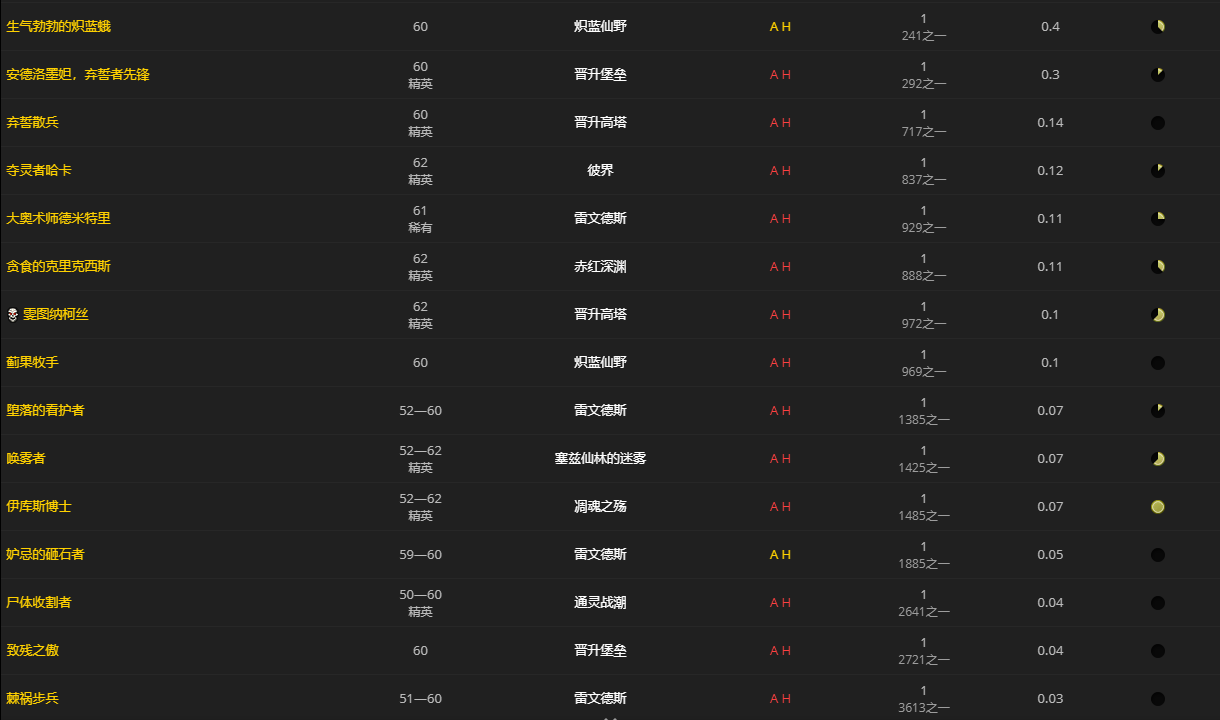Open the 棘祸步兵 NPC entry

click(32, 698)
